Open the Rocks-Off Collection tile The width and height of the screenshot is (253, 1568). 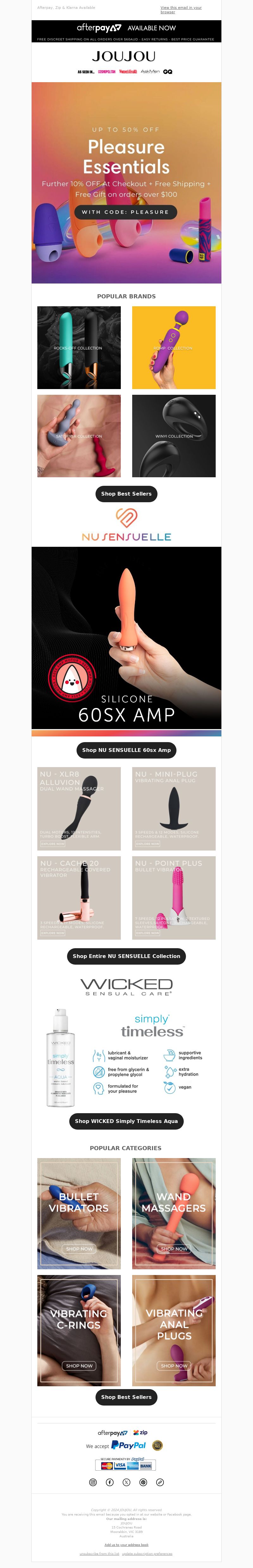tap(79, 348)
